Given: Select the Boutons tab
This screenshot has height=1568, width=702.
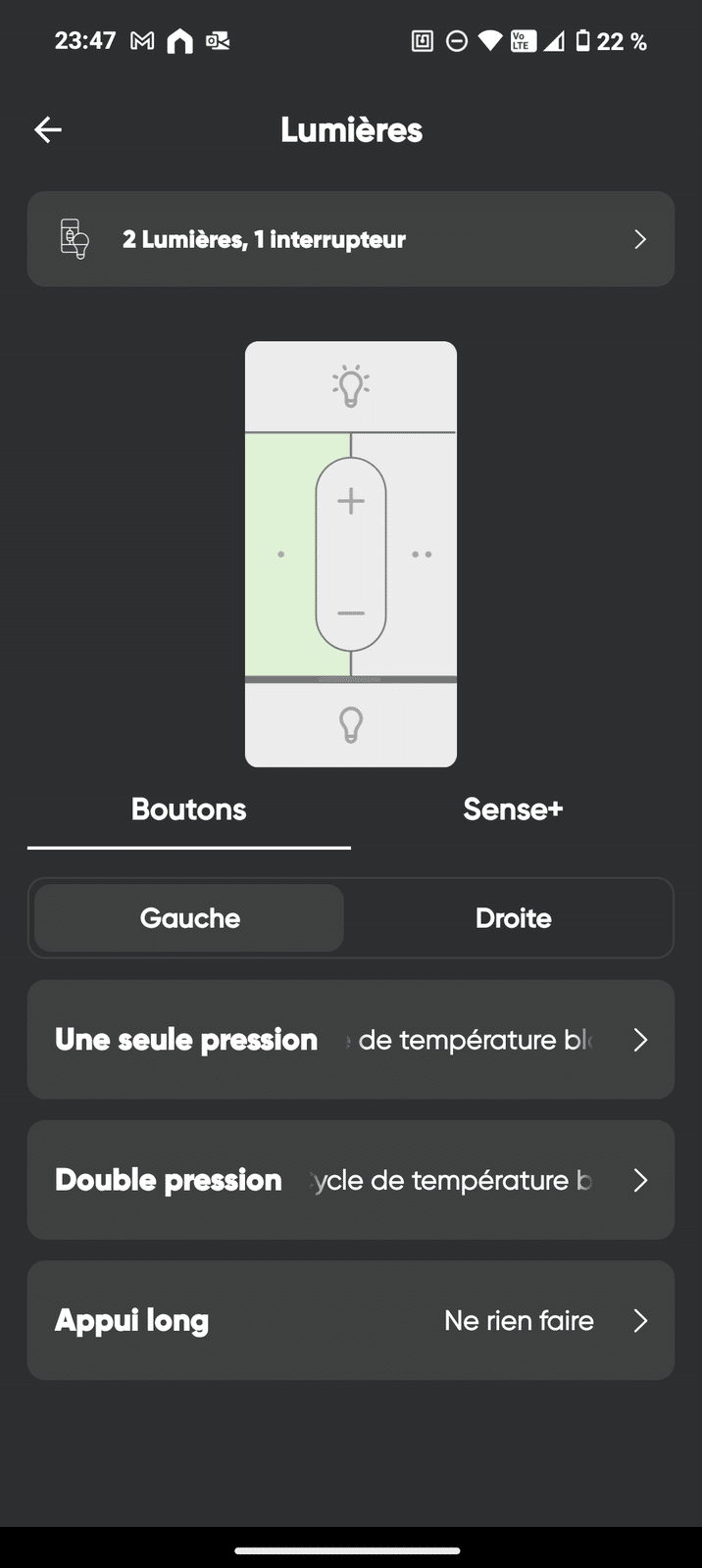Looking at the screenshot, I should coord(189,809).
